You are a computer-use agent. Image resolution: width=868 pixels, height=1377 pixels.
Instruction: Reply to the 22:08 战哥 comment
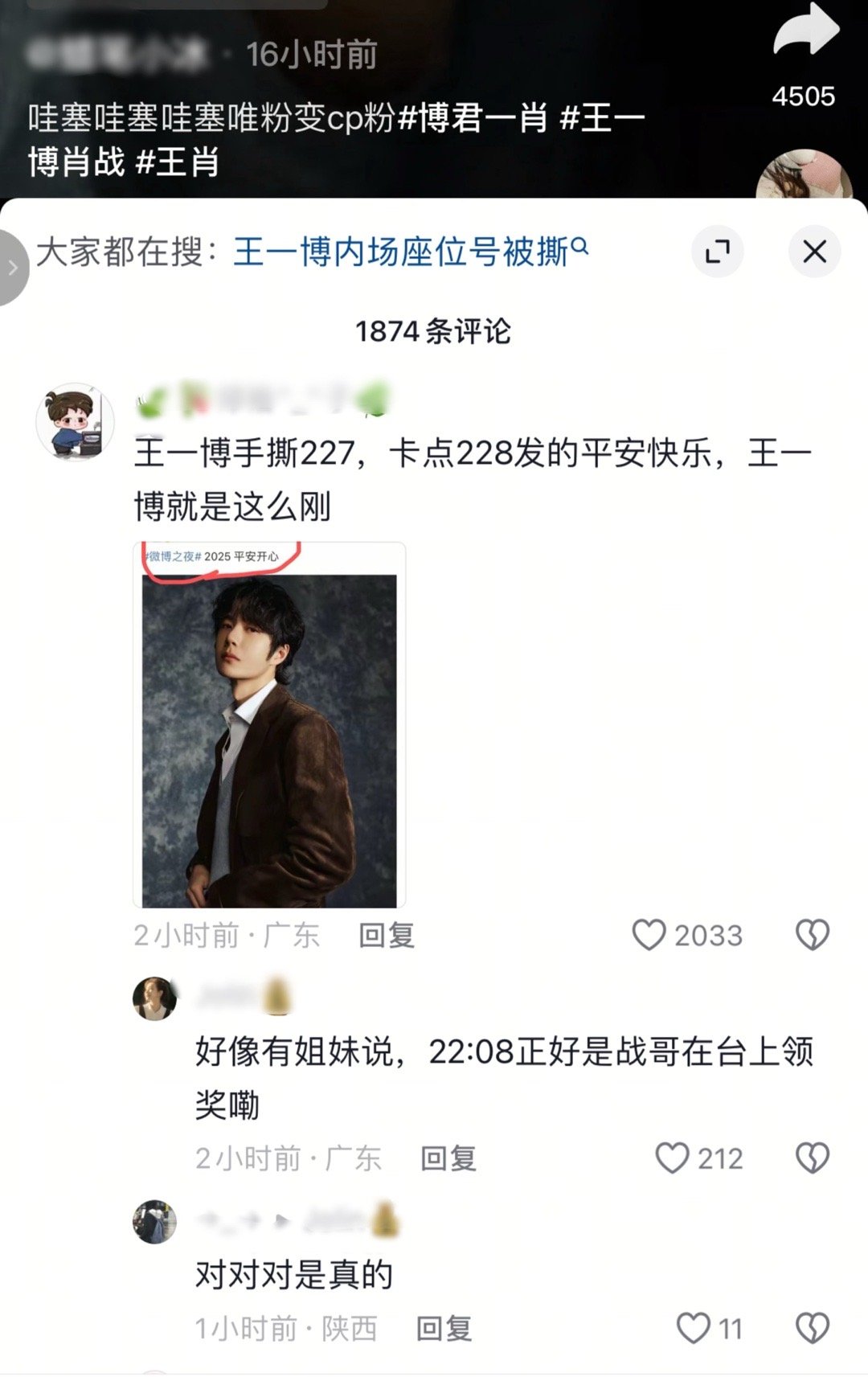(x=448, y=1158)
